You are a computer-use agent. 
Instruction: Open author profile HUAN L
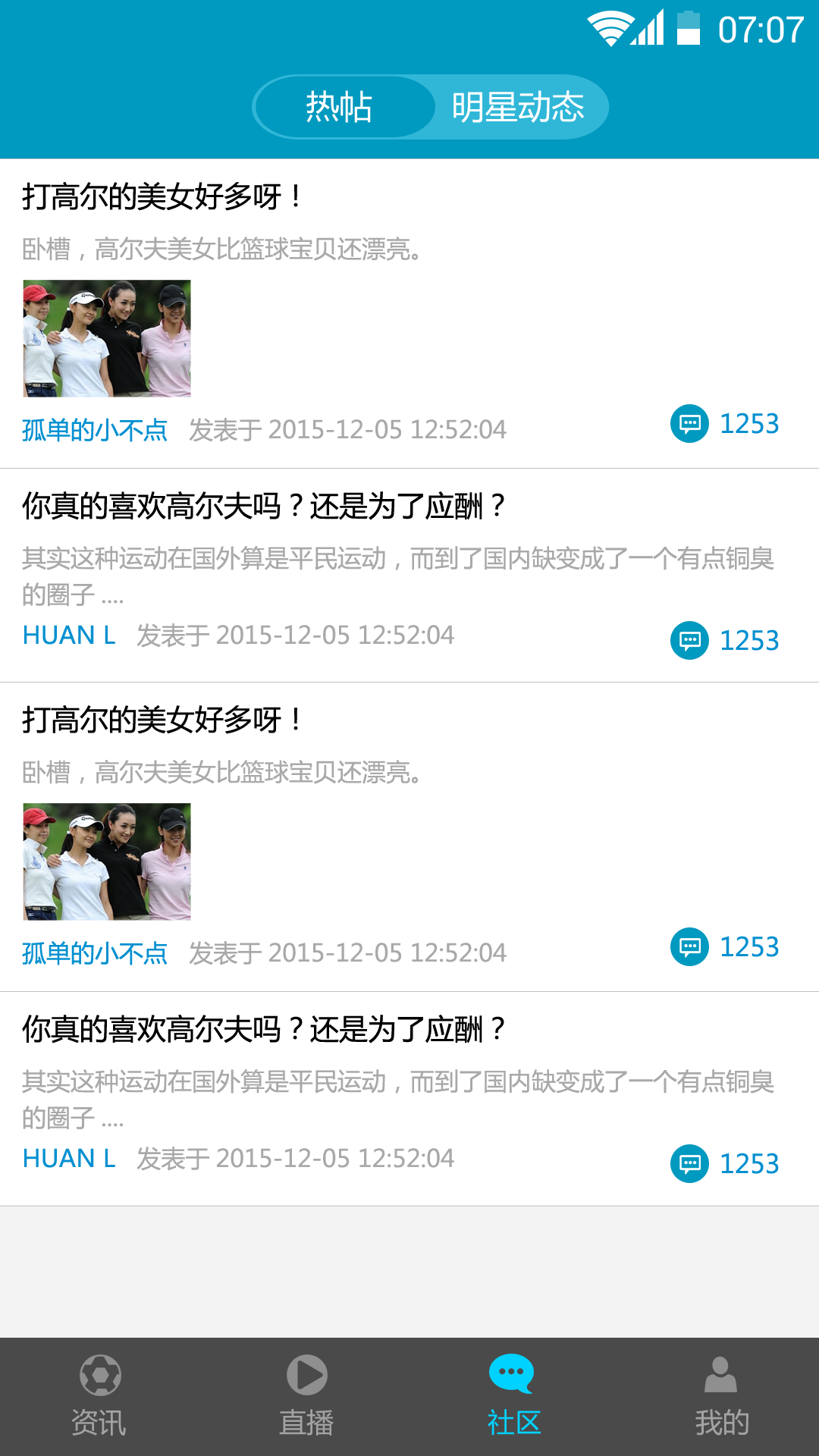pos(69,635)
